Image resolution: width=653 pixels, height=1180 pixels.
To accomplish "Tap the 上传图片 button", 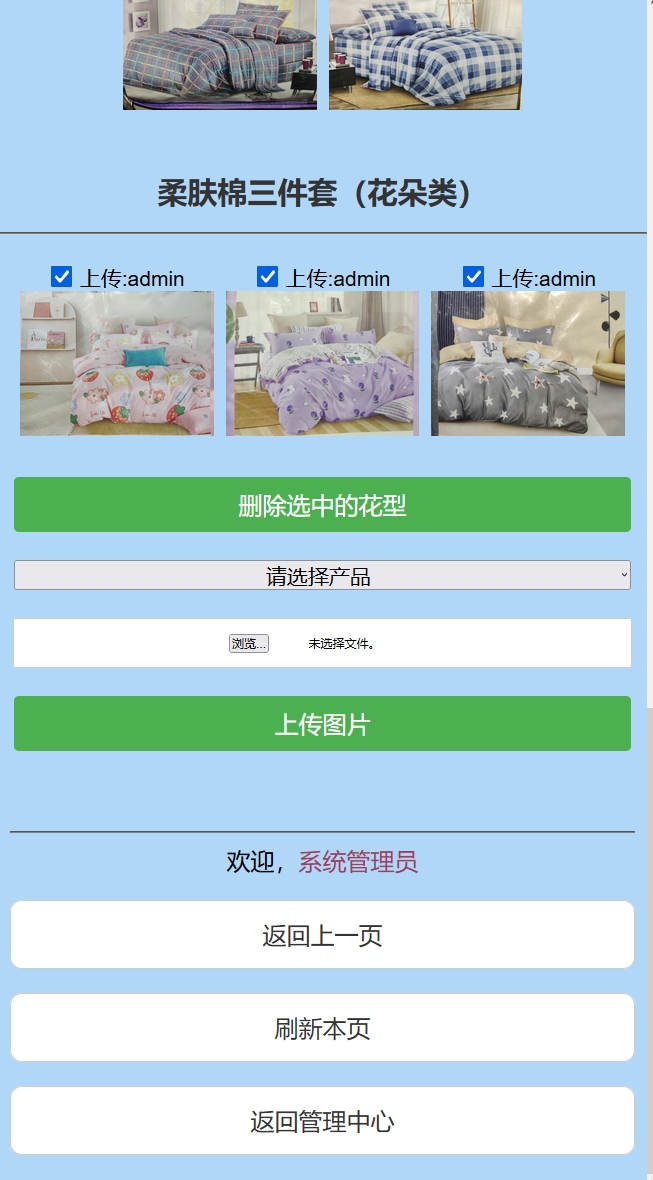I will (322, 723).
